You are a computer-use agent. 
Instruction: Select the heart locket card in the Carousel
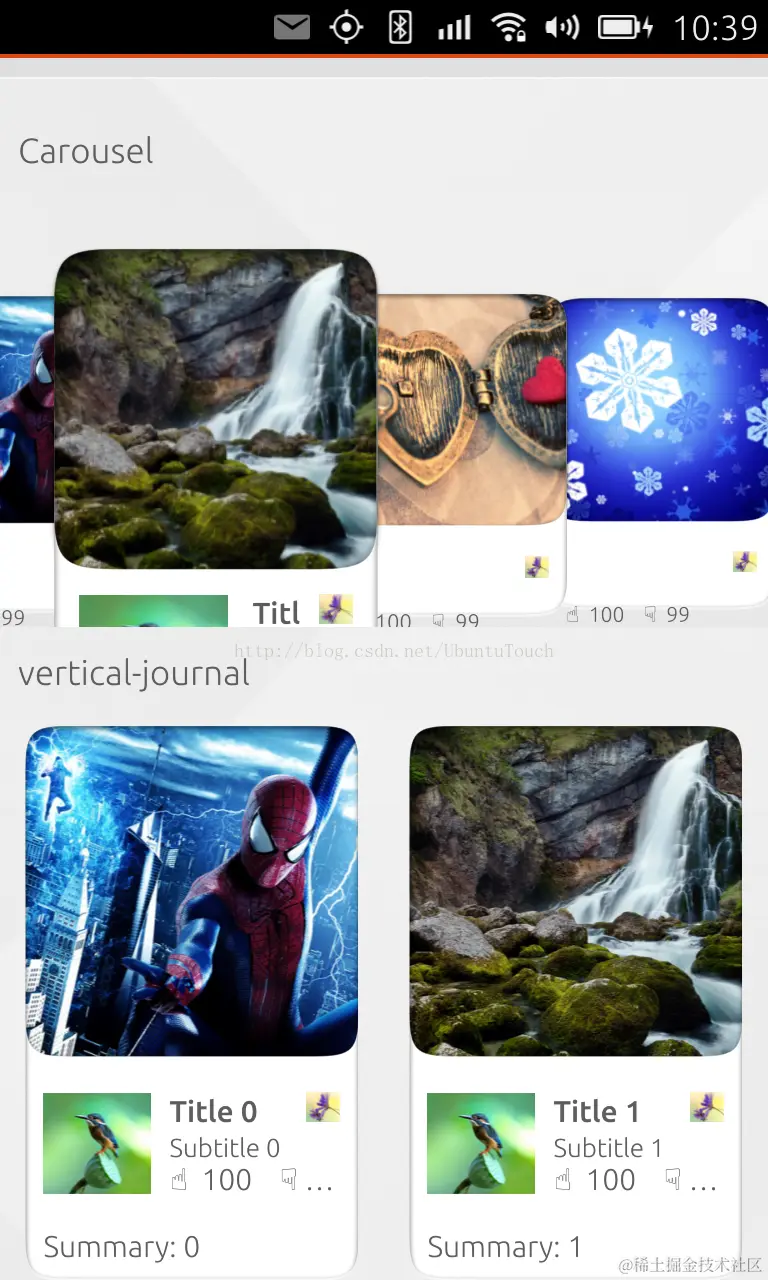[x=470, y=410]
